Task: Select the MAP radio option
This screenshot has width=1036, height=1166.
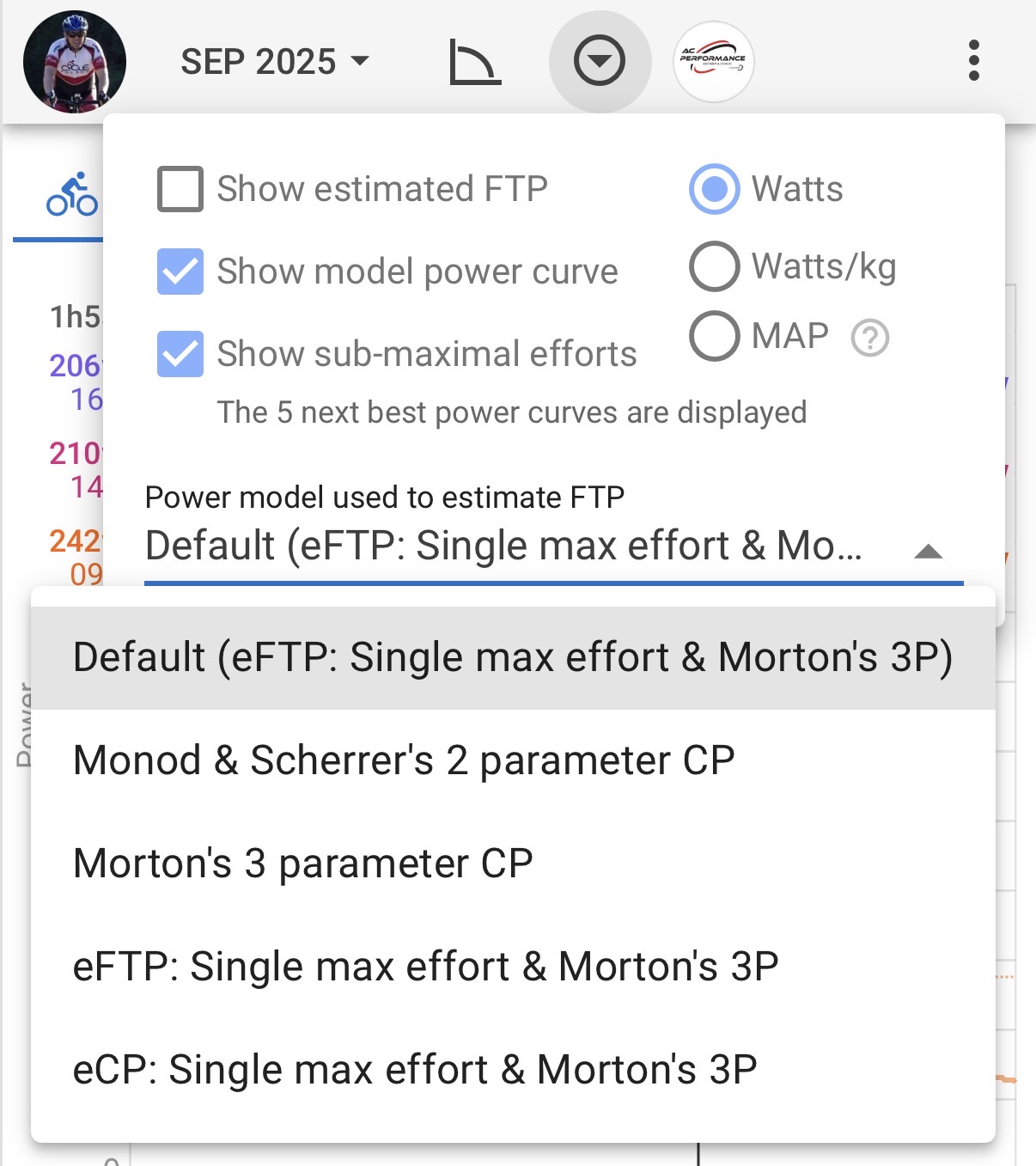Action: click(x=714, y=336)
